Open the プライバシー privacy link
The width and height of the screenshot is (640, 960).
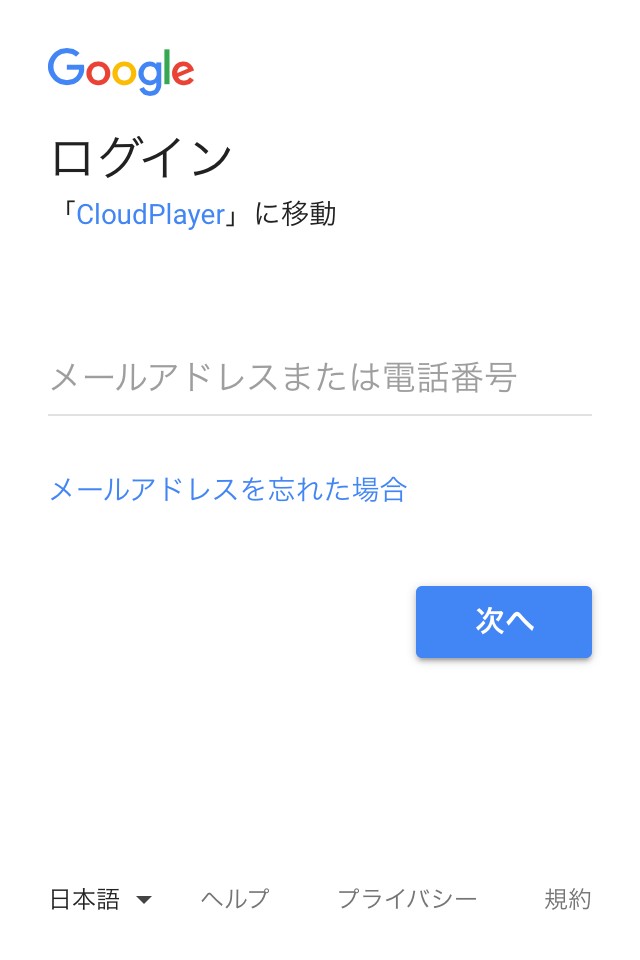coord(407,899)
